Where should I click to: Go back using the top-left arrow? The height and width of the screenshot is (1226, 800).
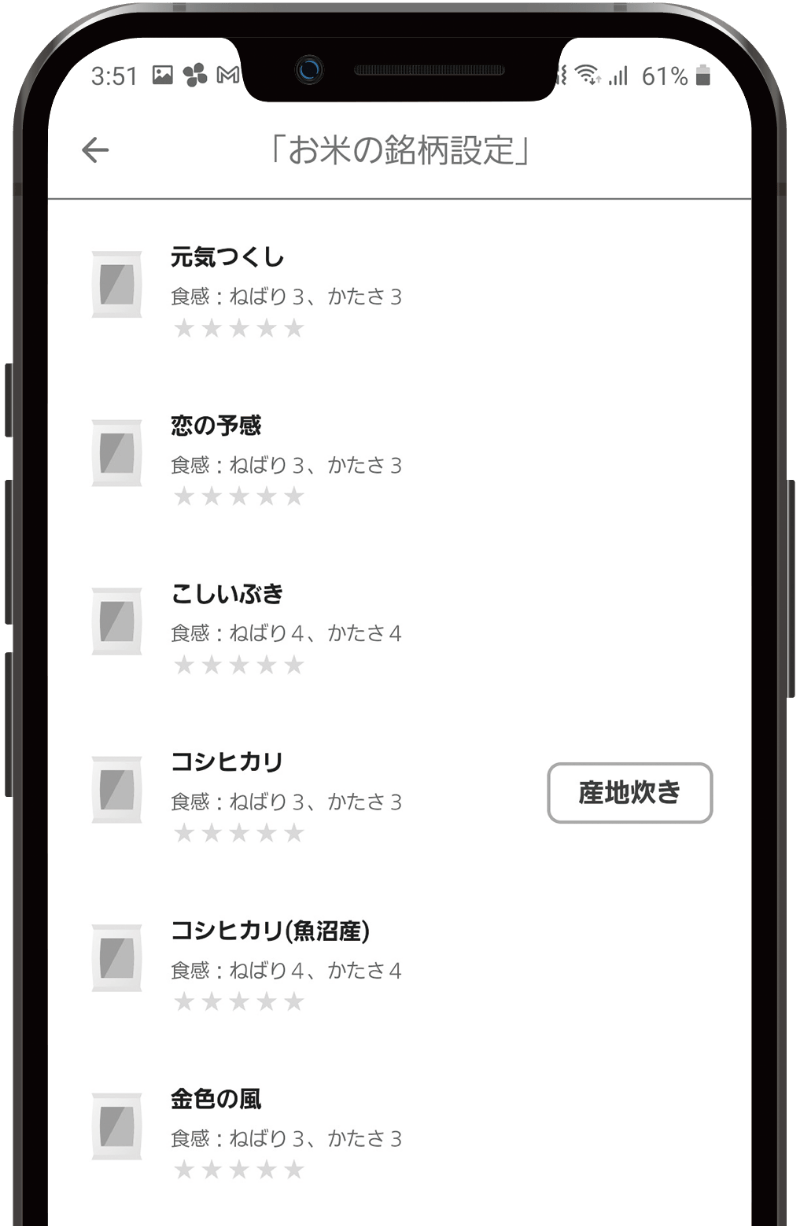(95, 150)
